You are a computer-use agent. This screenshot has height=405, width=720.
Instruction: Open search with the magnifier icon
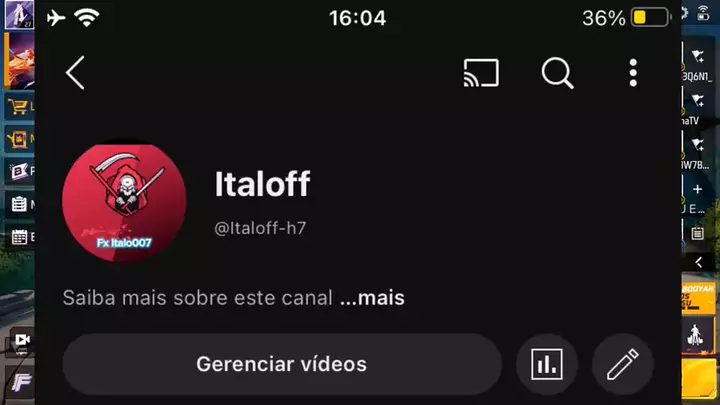point(557,72)
